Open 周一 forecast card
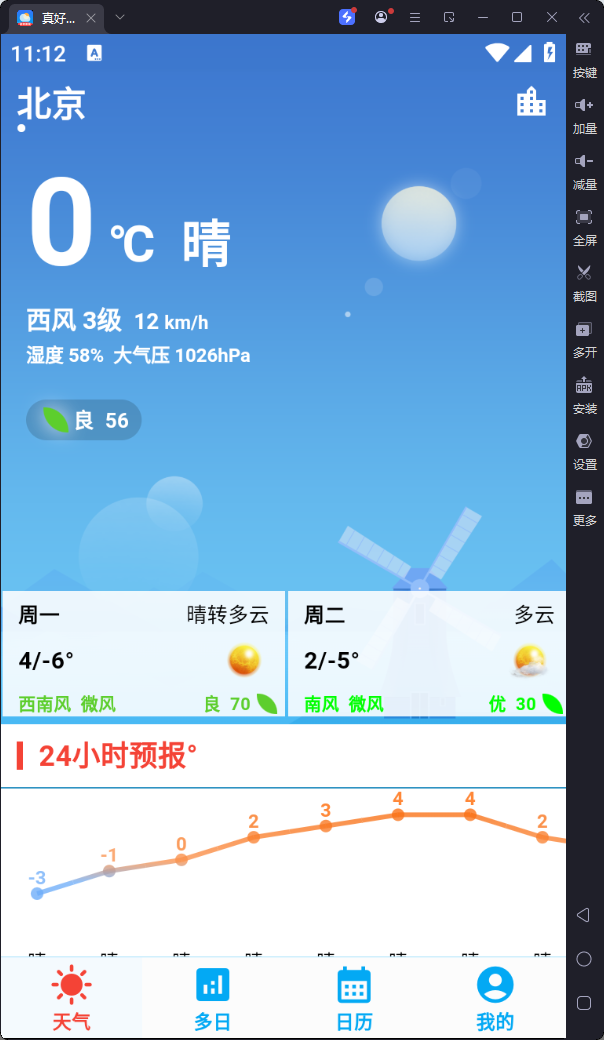 click(x=144, y=654)
